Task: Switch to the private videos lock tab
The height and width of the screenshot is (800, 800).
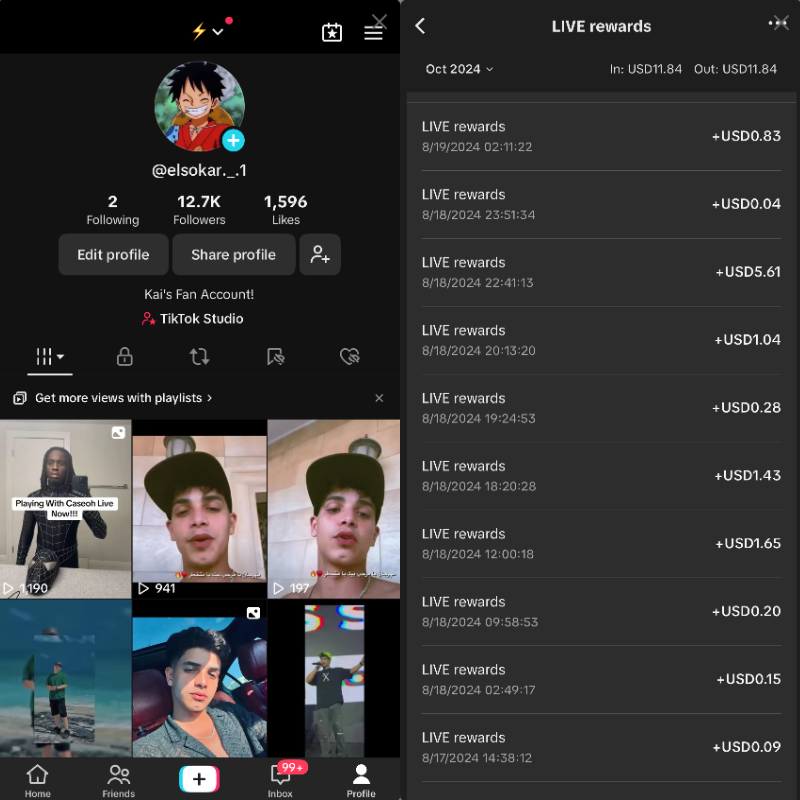Action: pyautogui.click(x=125, y=356)
